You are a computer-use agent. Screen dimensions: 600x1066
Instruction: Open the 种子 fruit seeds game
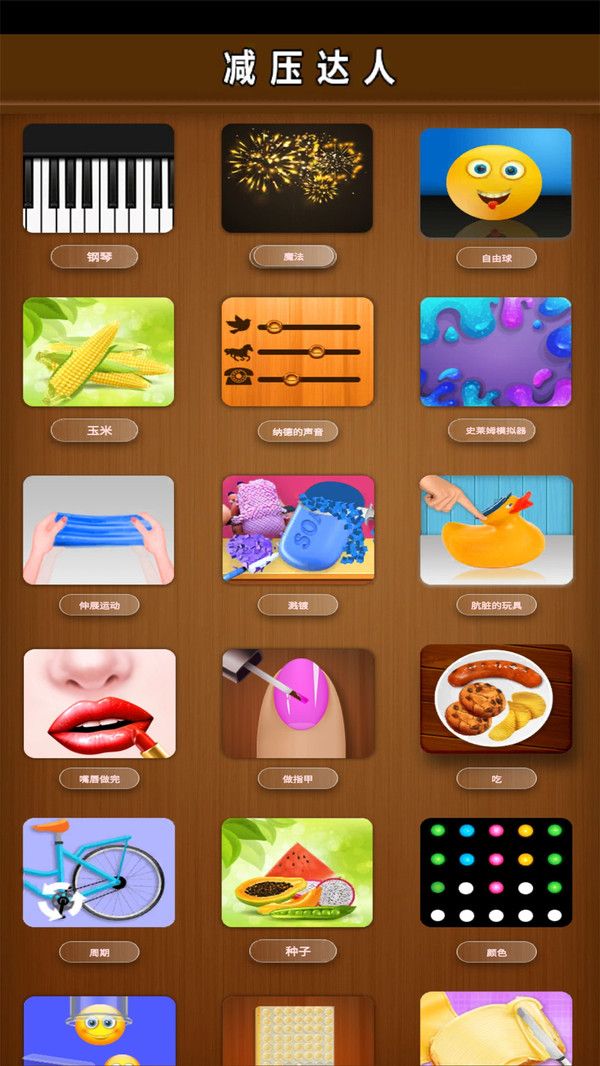296,873
